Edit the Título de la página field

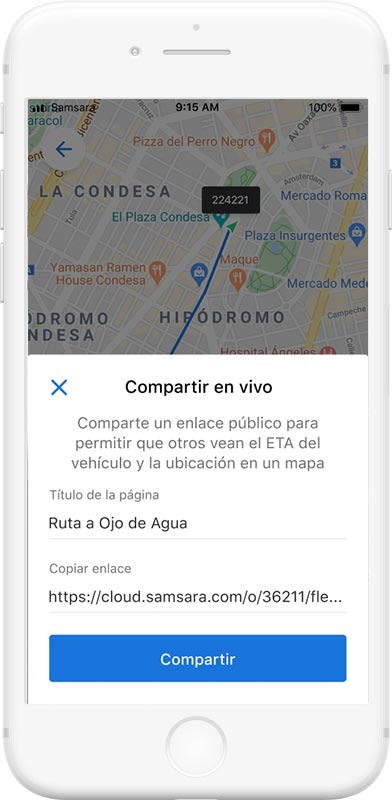[x=198, y=523]
